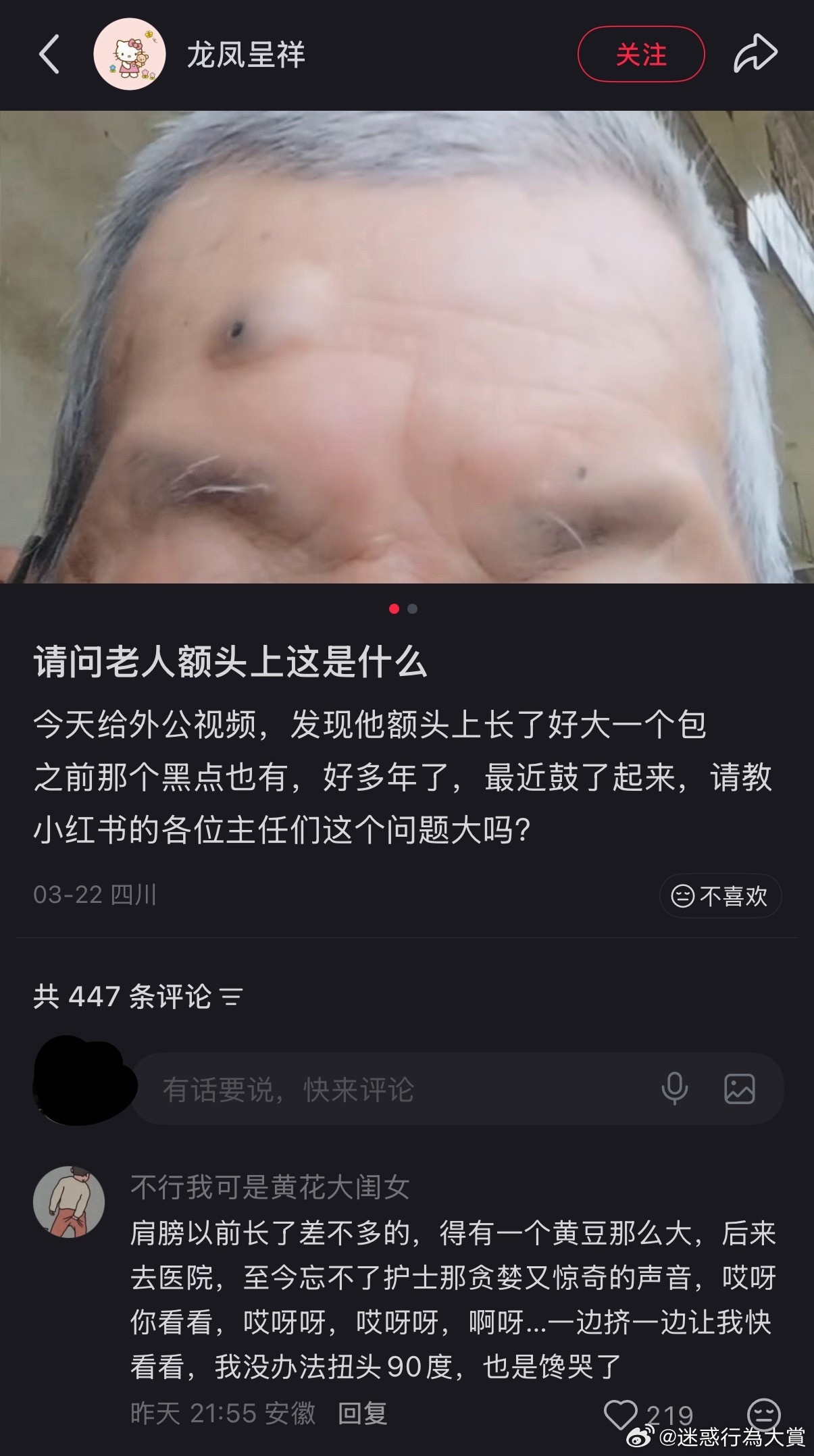Screen dimensions: 814x1456
Task: Open 龙凤呈祥's Hello Kitty avatar
Action: [x=130, y=54]
